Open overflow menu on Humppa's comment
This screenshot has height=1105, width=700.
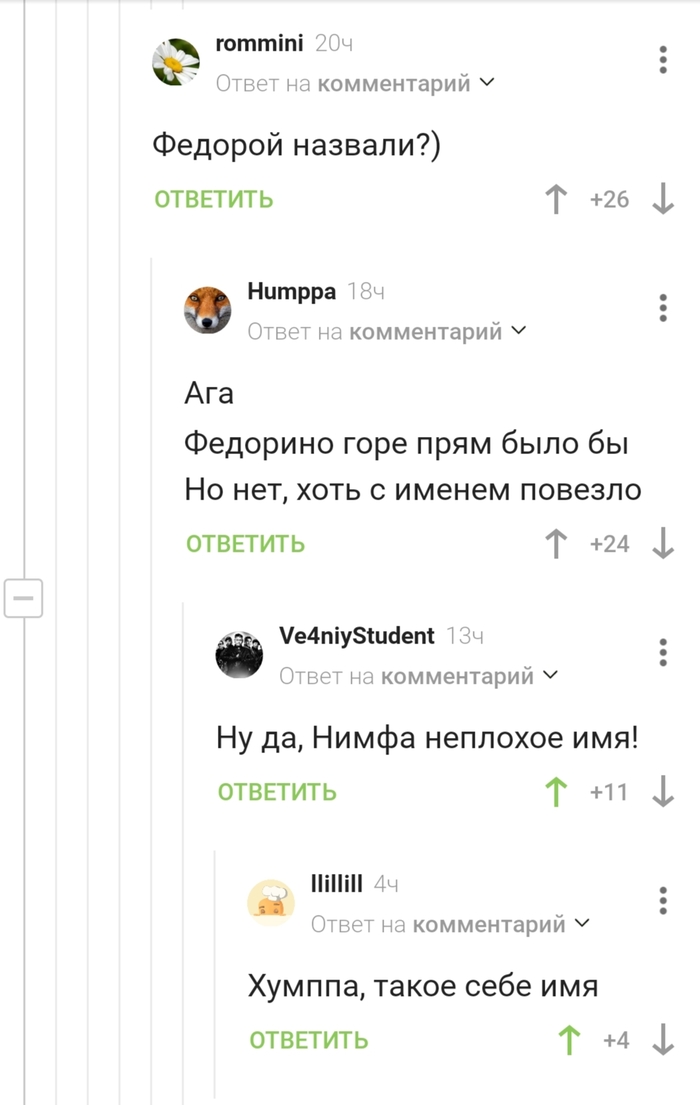[x=663, y=308]
